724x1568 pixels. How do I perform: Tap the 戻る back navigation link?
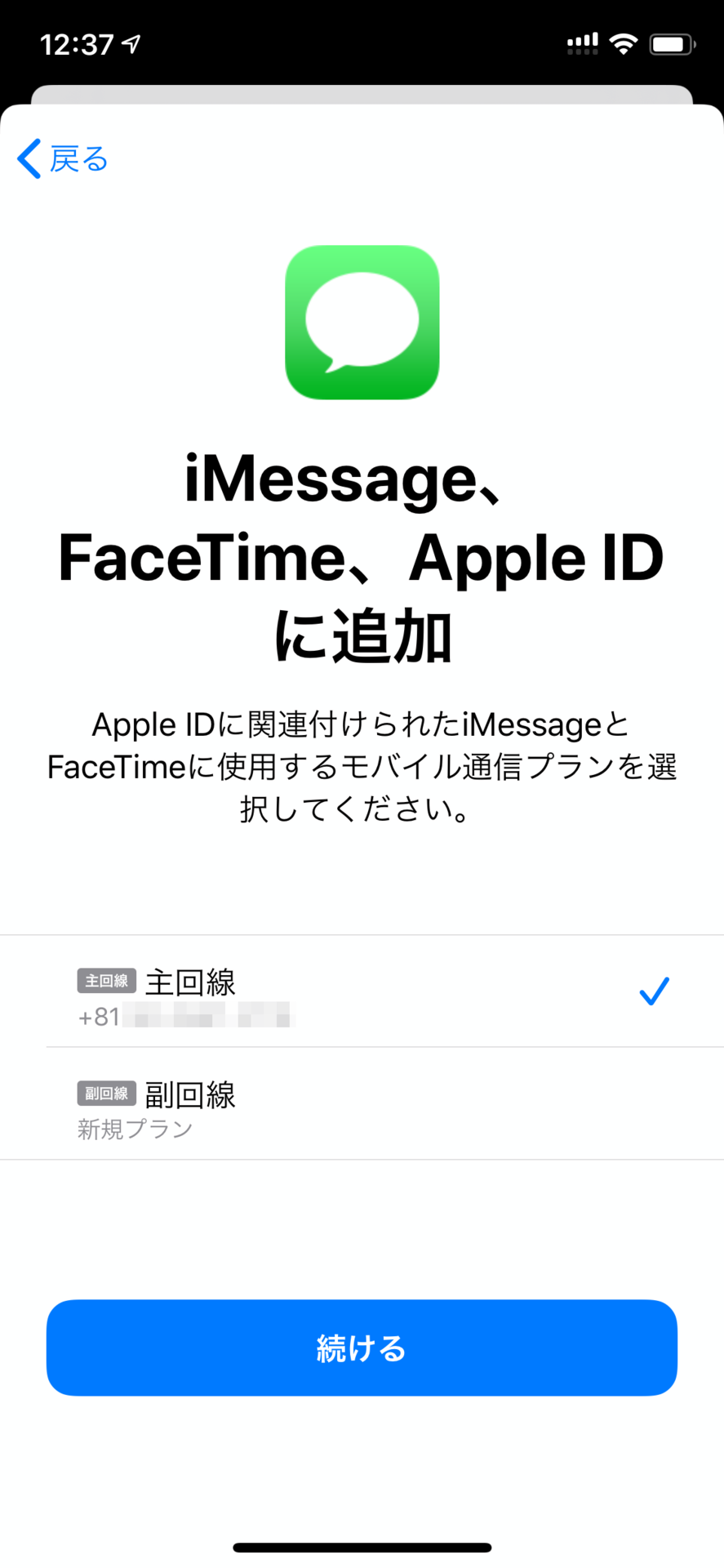(78, 158)
